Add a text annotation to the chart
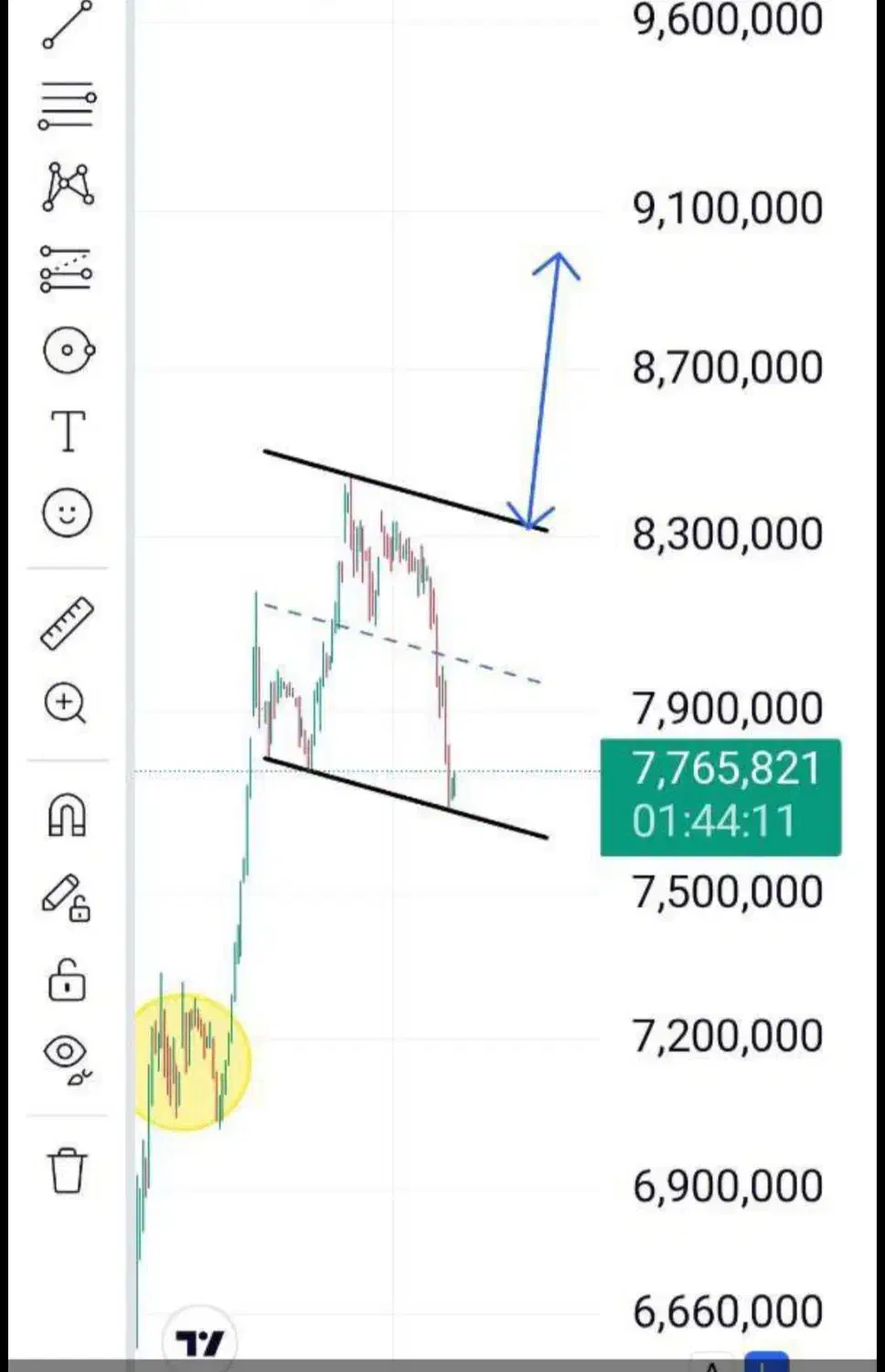 point(68,431)
